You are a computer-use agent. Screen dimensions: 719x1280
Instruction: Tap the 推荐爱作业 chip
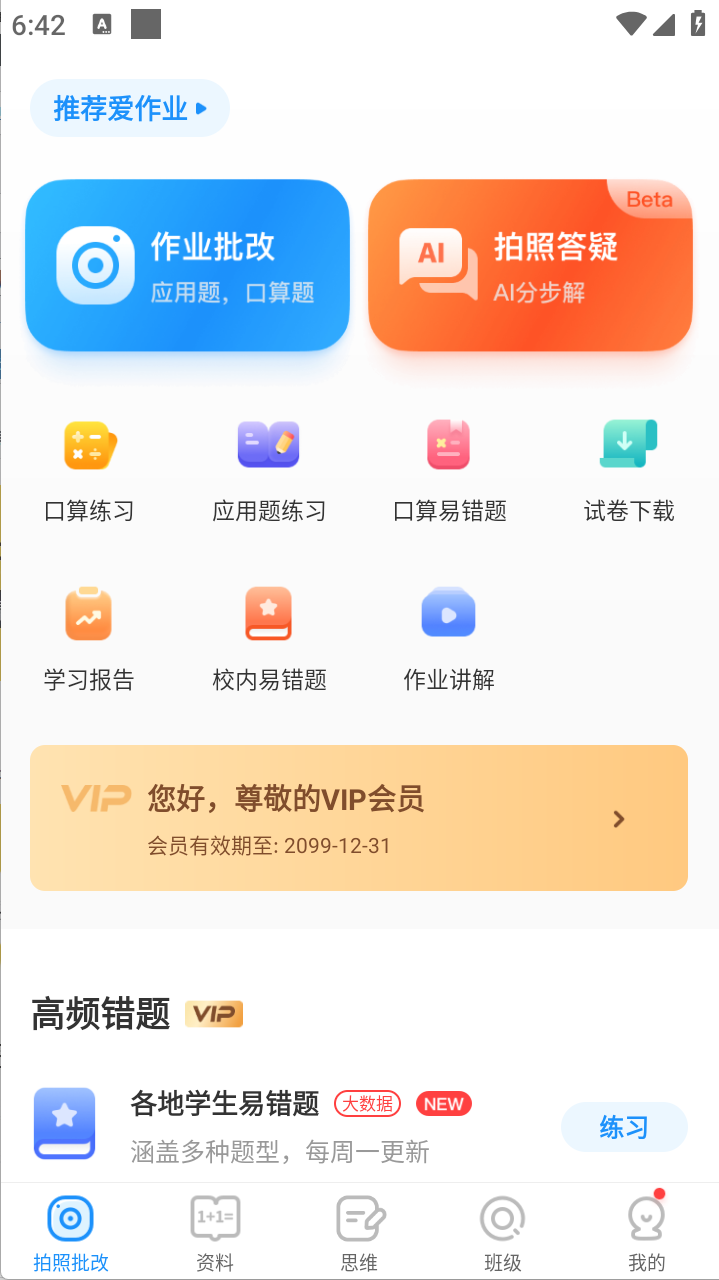(130, 108)
